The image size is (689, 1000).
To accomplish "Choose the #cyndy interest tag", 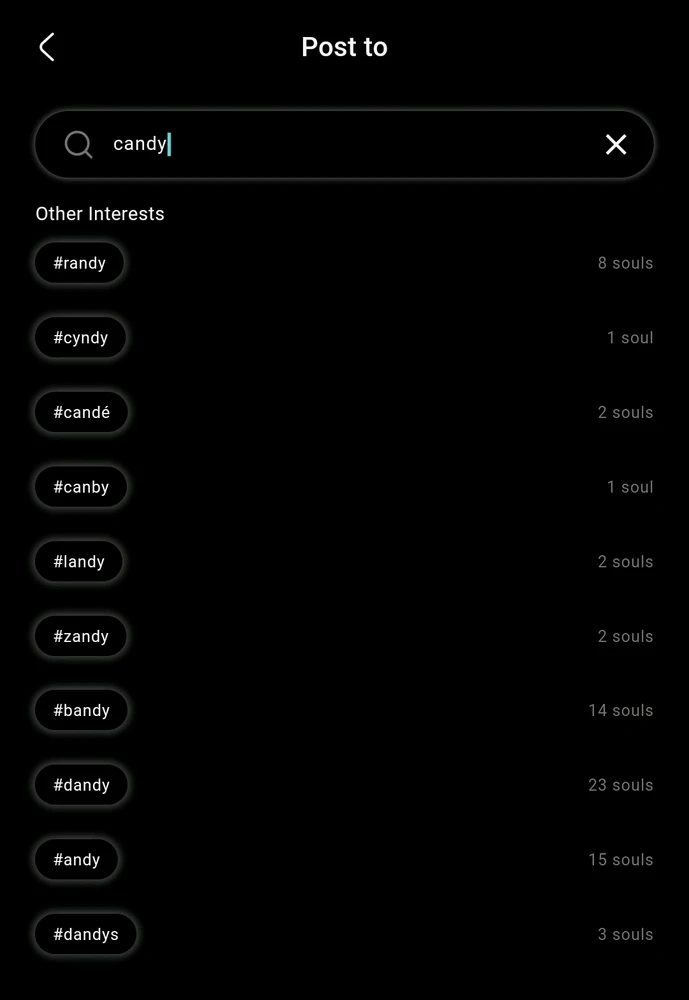I will [80, 338].
